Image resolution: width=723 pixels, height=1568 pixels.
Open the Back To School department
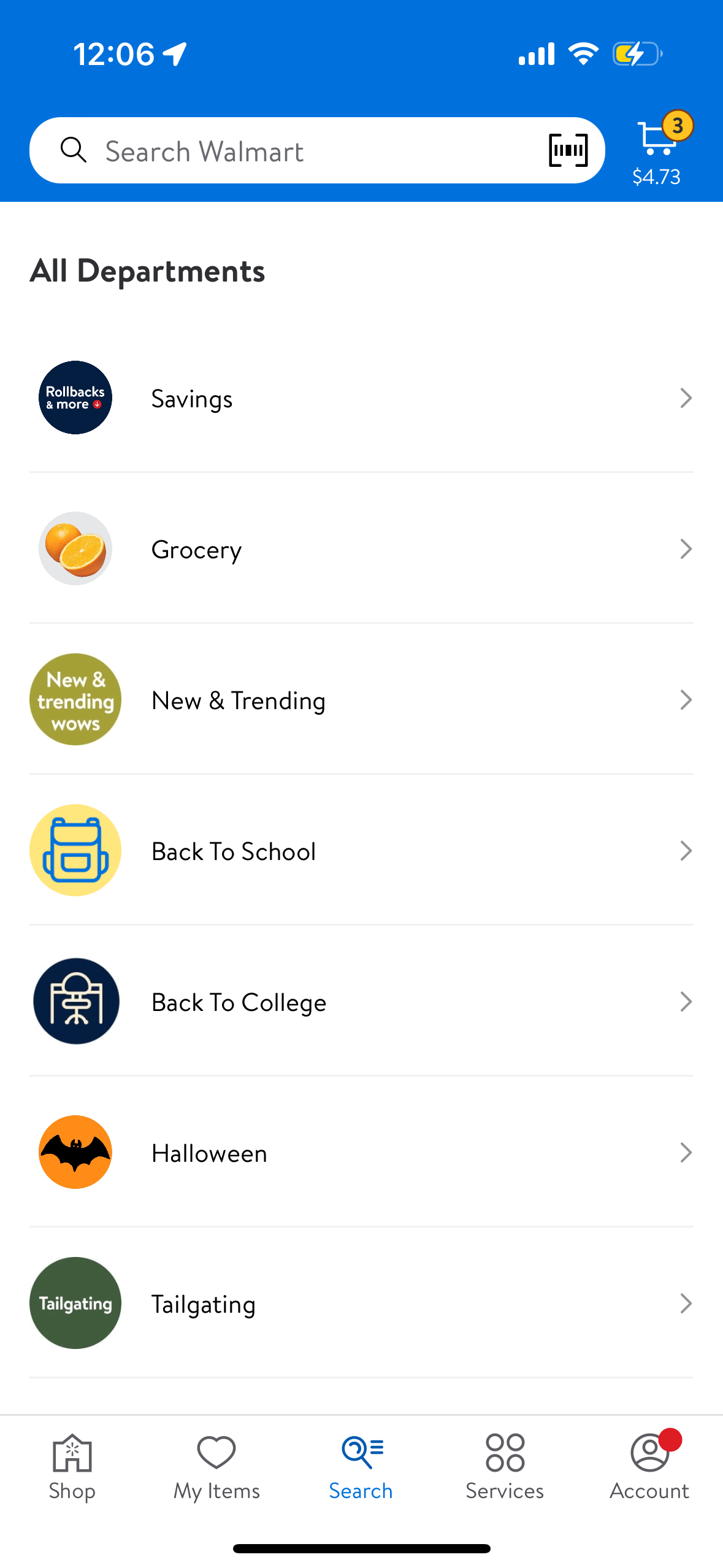pos(361,850)
